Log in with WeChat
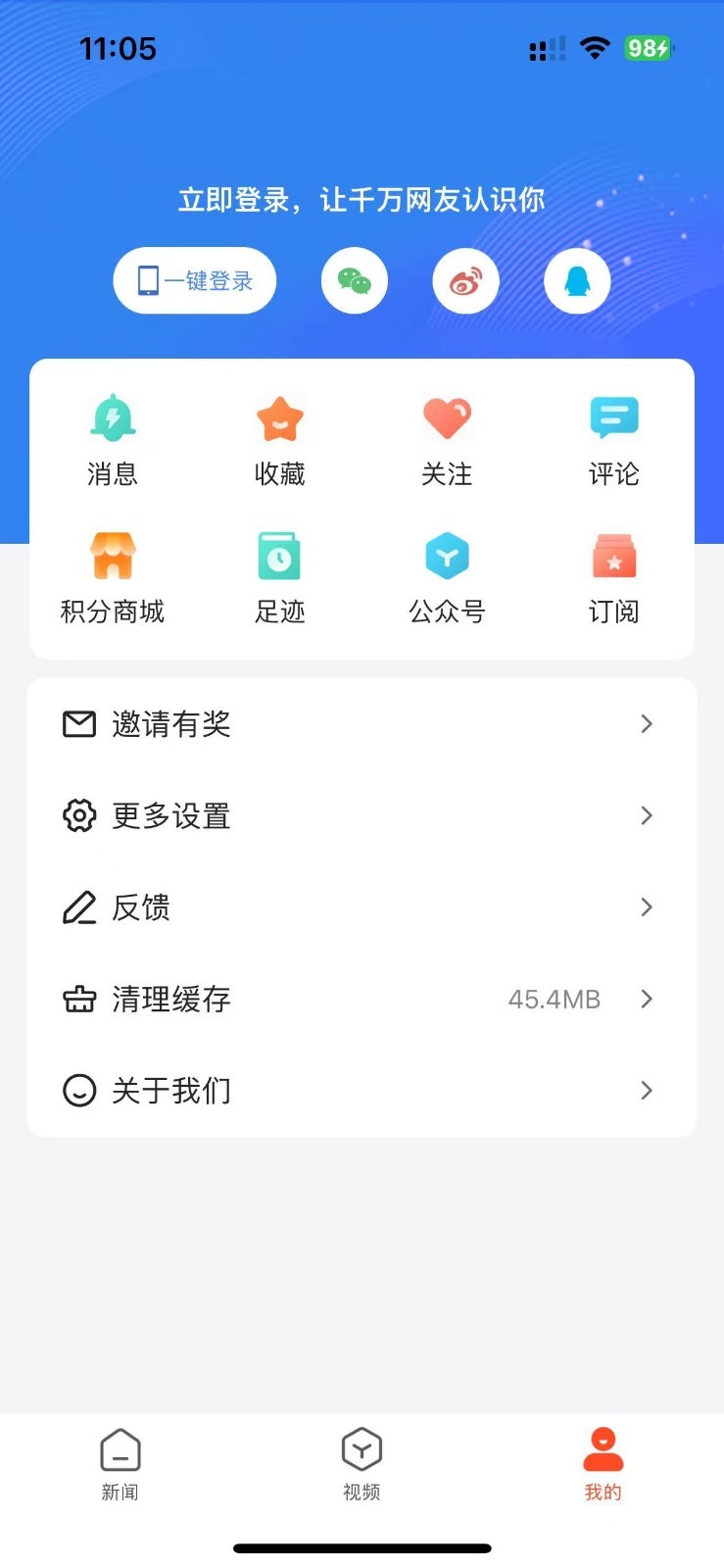Viewport: 724px width, 1568px height. click(x=355, y=280)
